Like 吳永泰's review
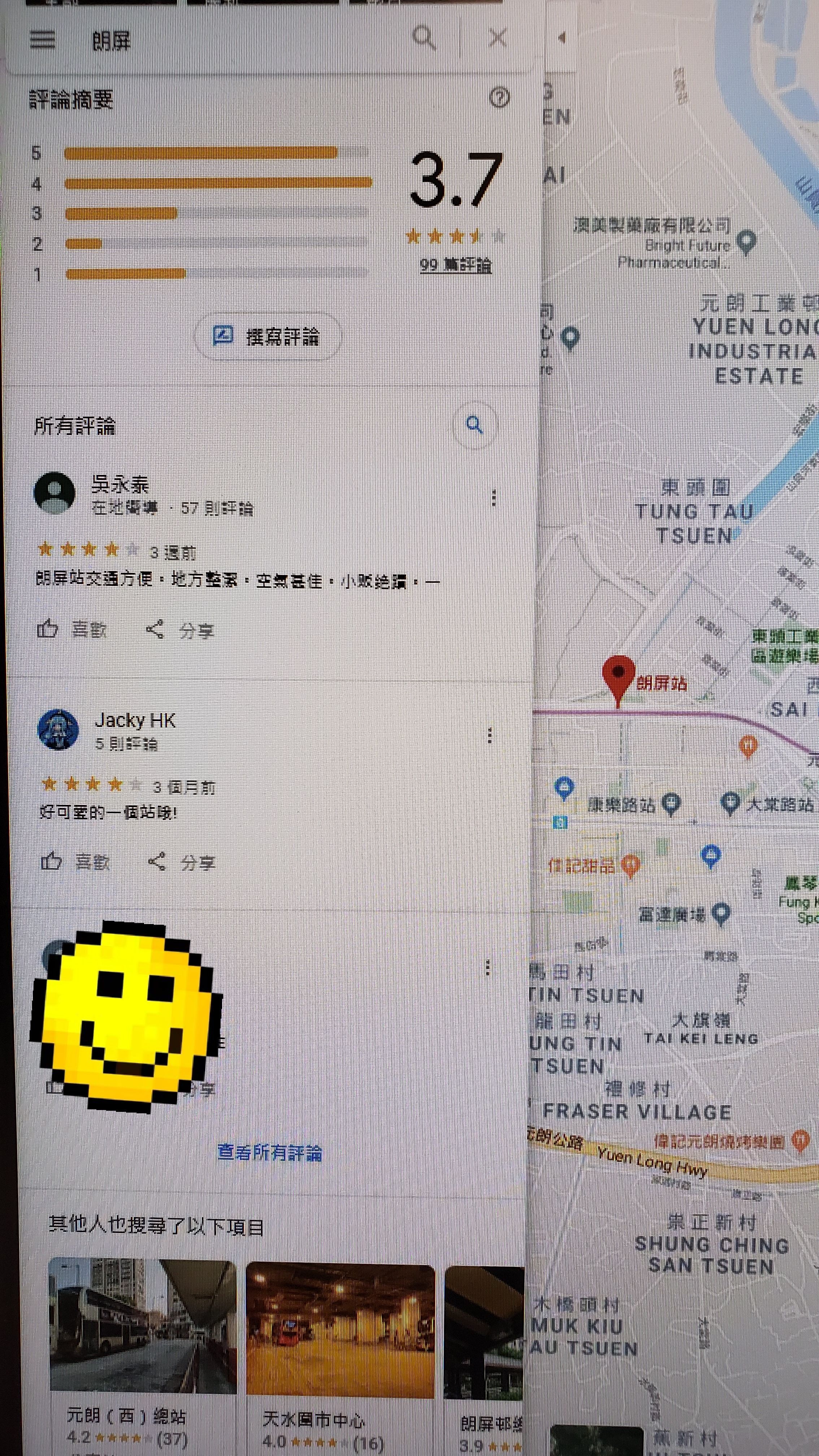This screenshot has width=819, height=1456. [72, 629]
